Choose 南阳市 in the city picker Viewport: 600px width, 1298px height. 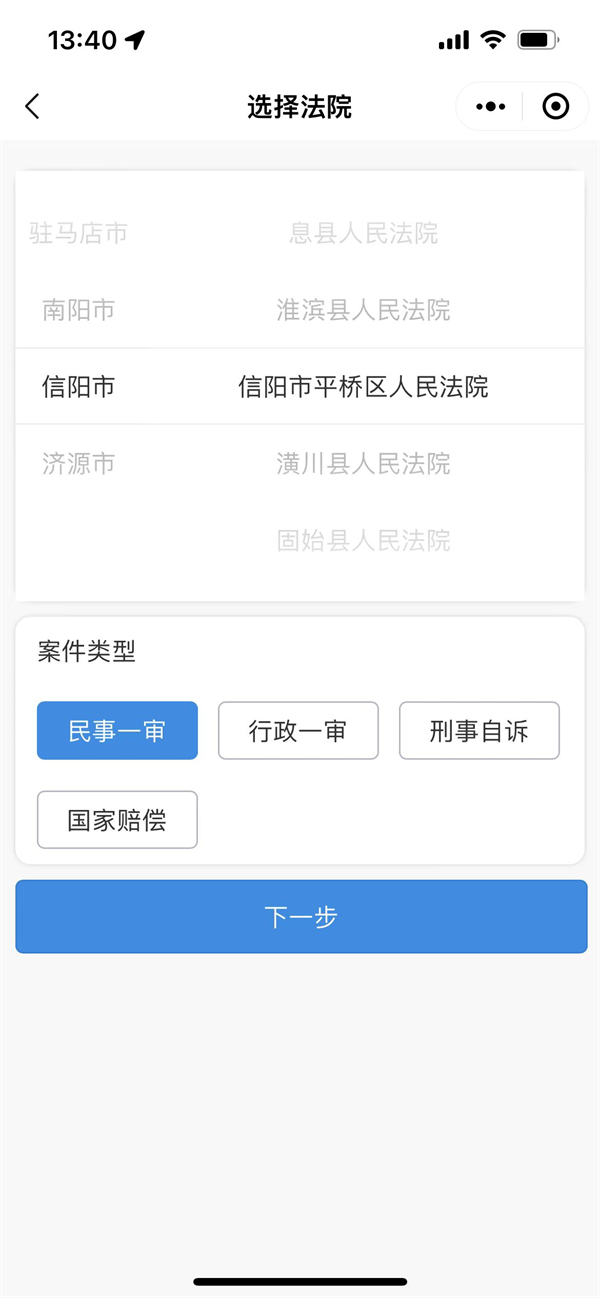pyautogui.click(x=78, y=310)
